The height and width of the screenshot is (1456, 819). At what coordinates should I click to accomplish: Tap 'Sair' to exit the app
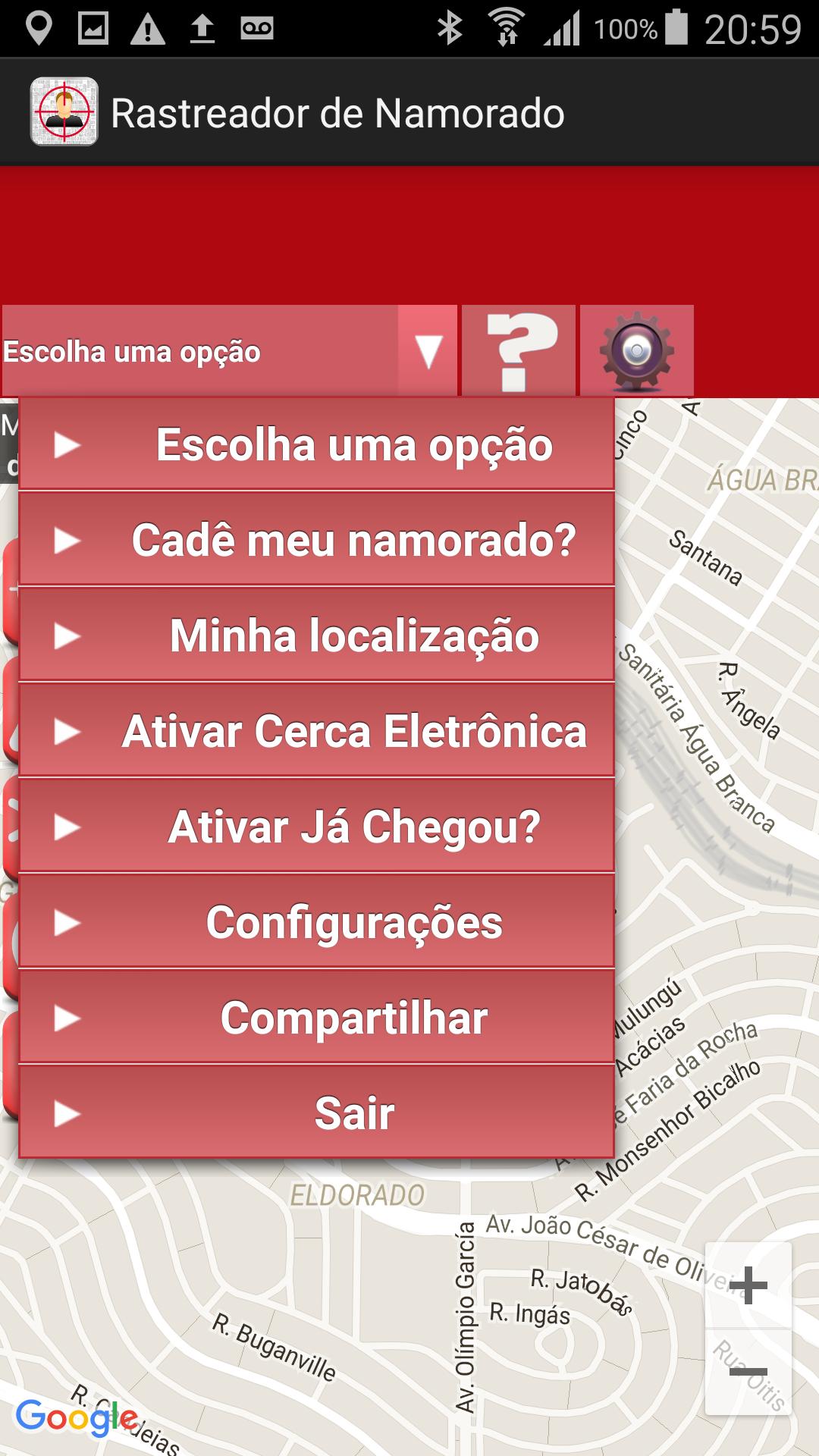[x=316, y=1114]
